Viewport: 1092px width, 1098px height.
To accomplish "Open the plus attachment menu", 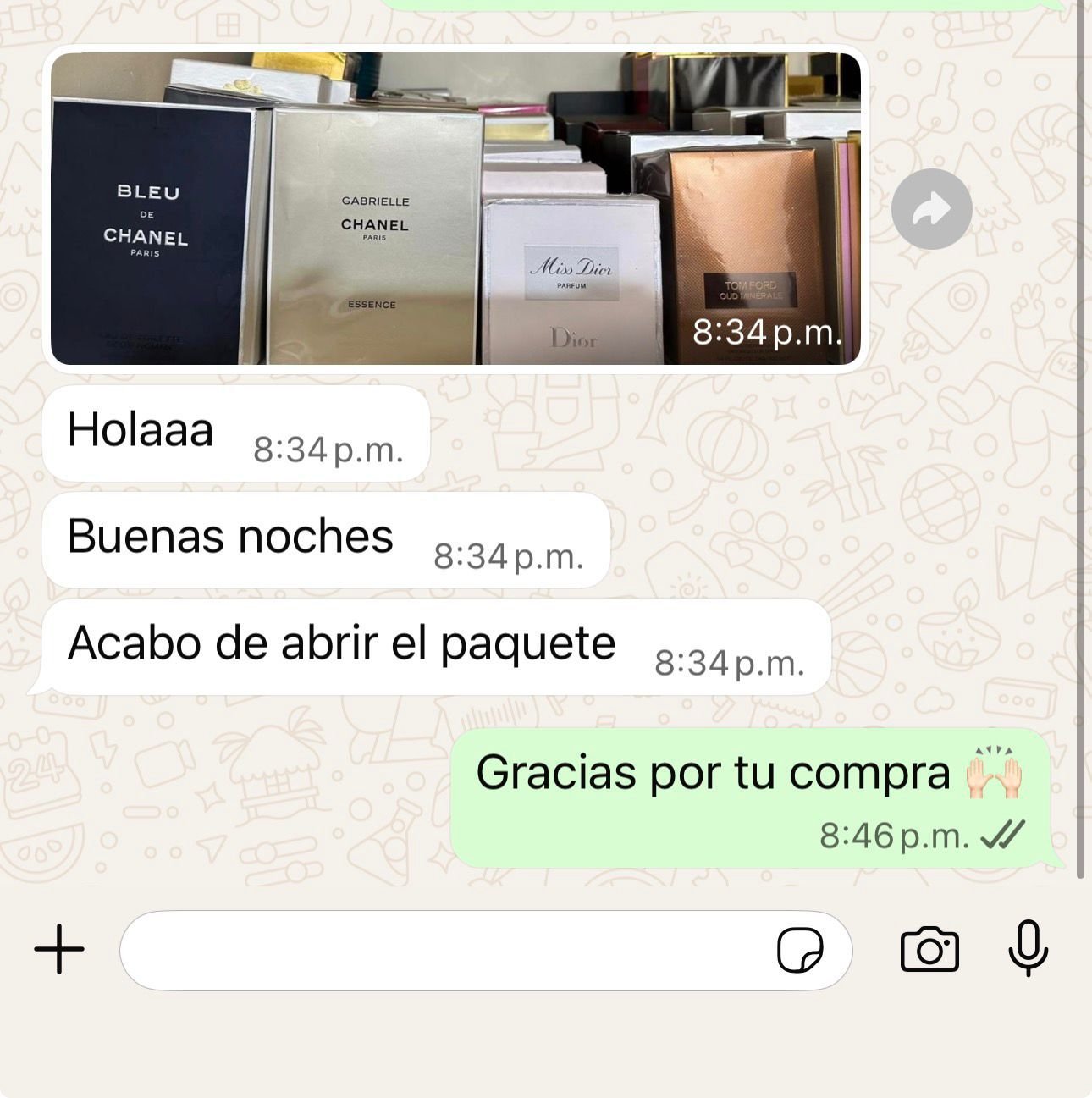I will [59, 949].
